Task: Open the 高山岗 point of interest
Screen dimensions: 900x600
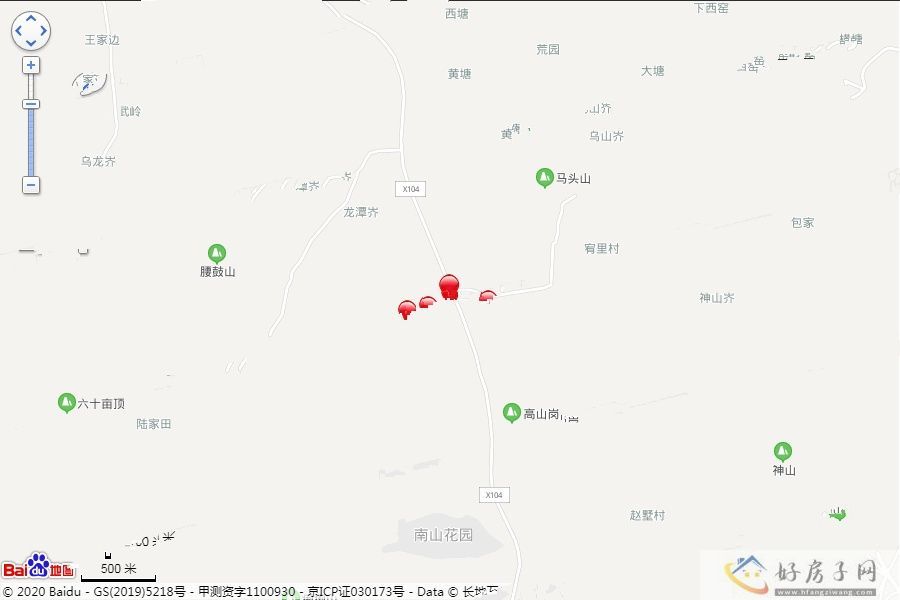Action: pos(511,413)
